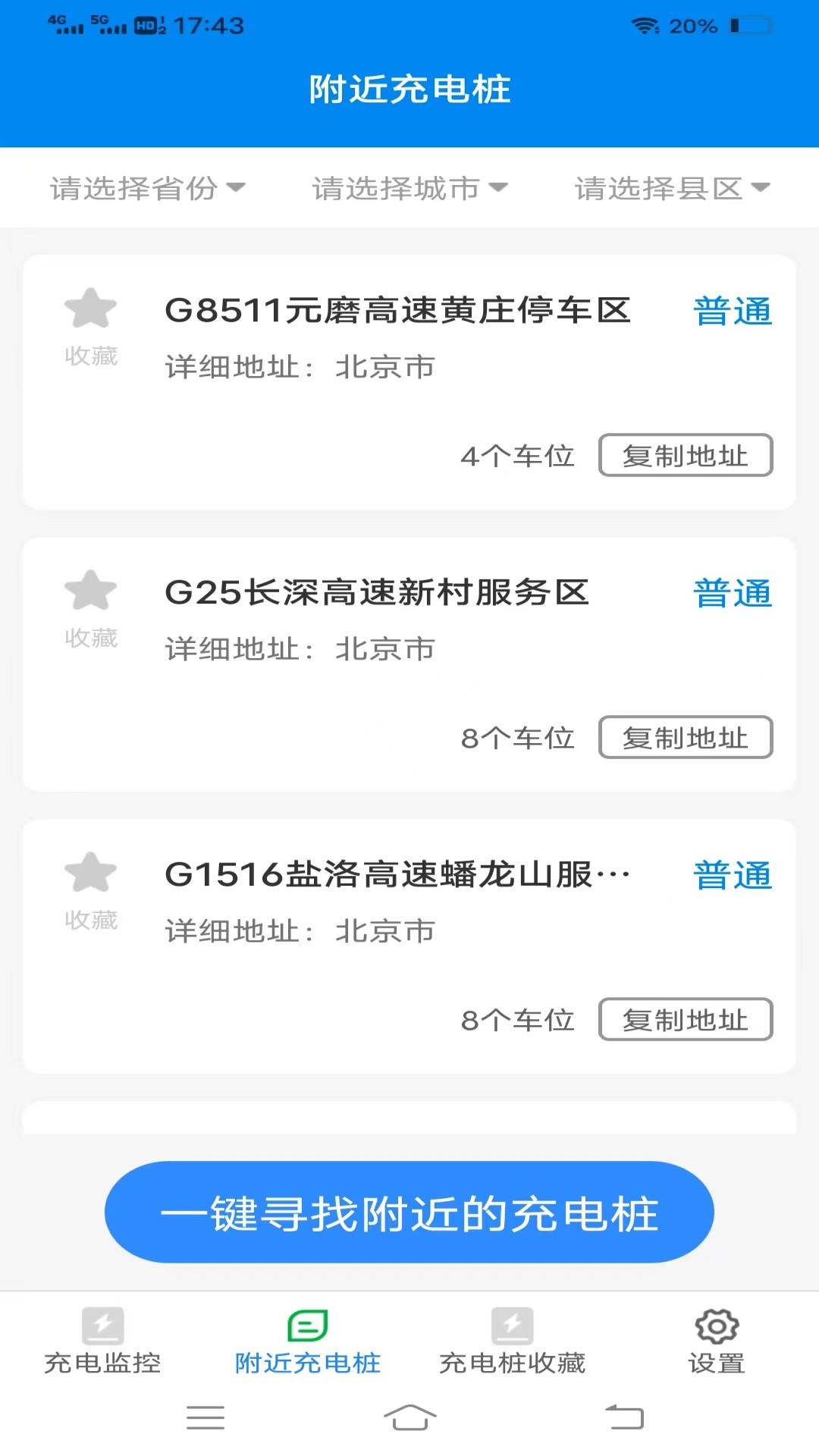Click 复制地址 on the G25 service area card
The width and height of the screenshot is (819, 1456).
[685, 737]
